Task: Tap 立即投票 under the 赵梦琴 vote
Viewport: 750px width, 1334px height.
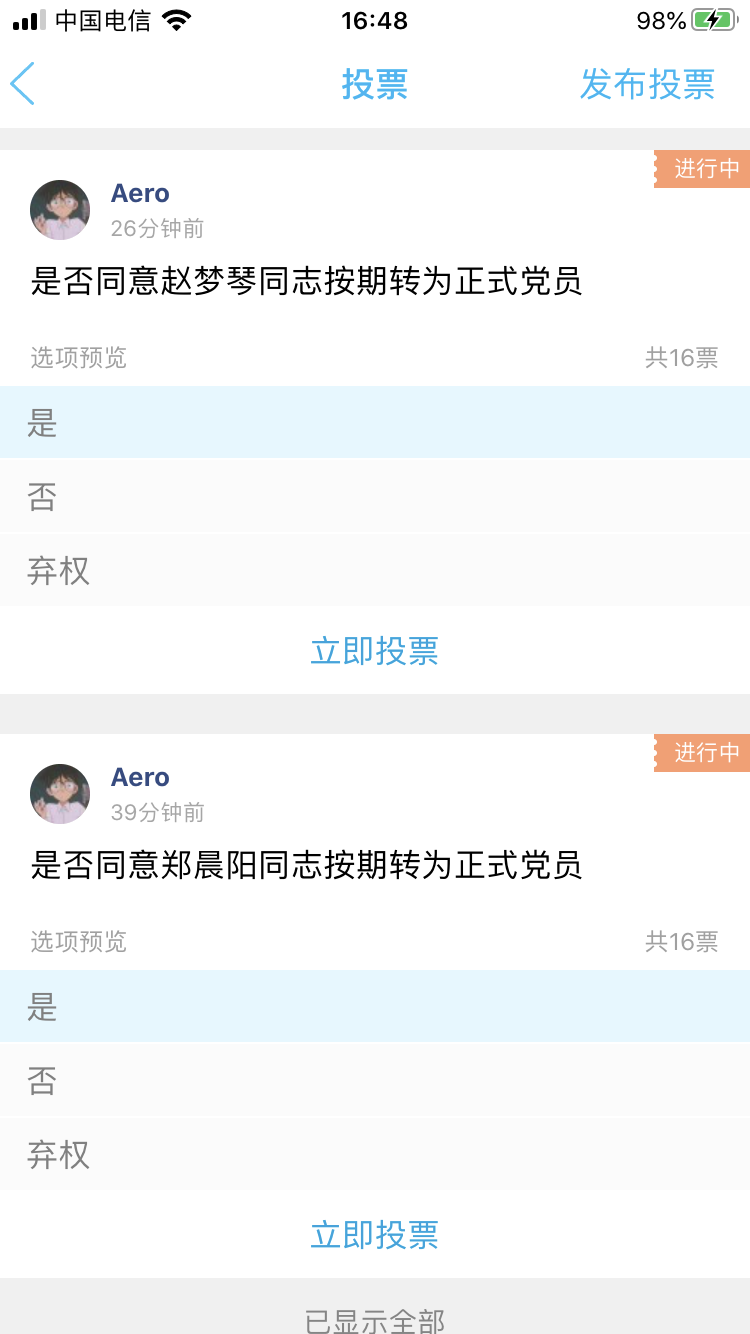Action: (374, 651)
